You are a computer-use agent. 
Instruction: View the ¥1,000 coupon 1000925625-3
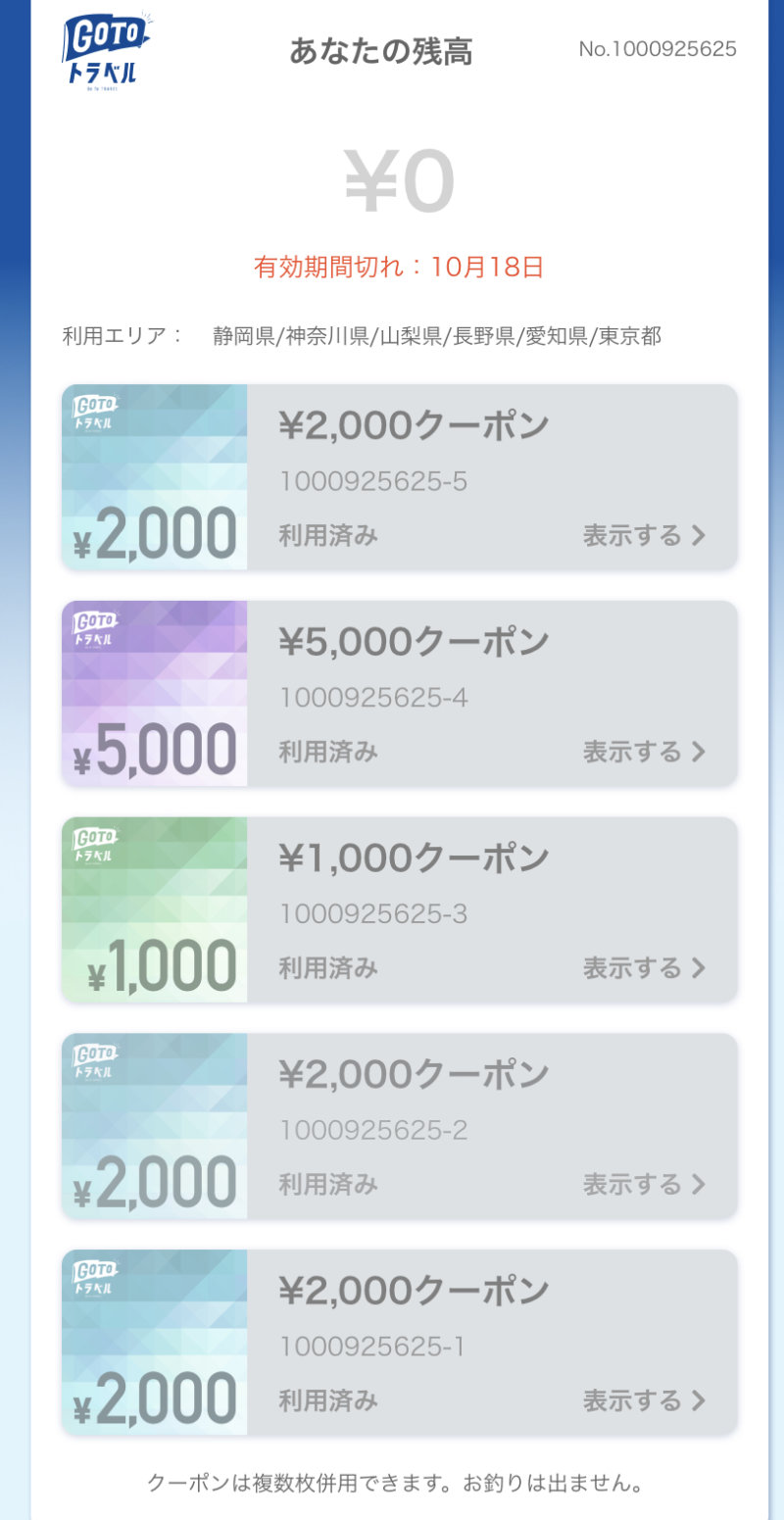point(643,968)
